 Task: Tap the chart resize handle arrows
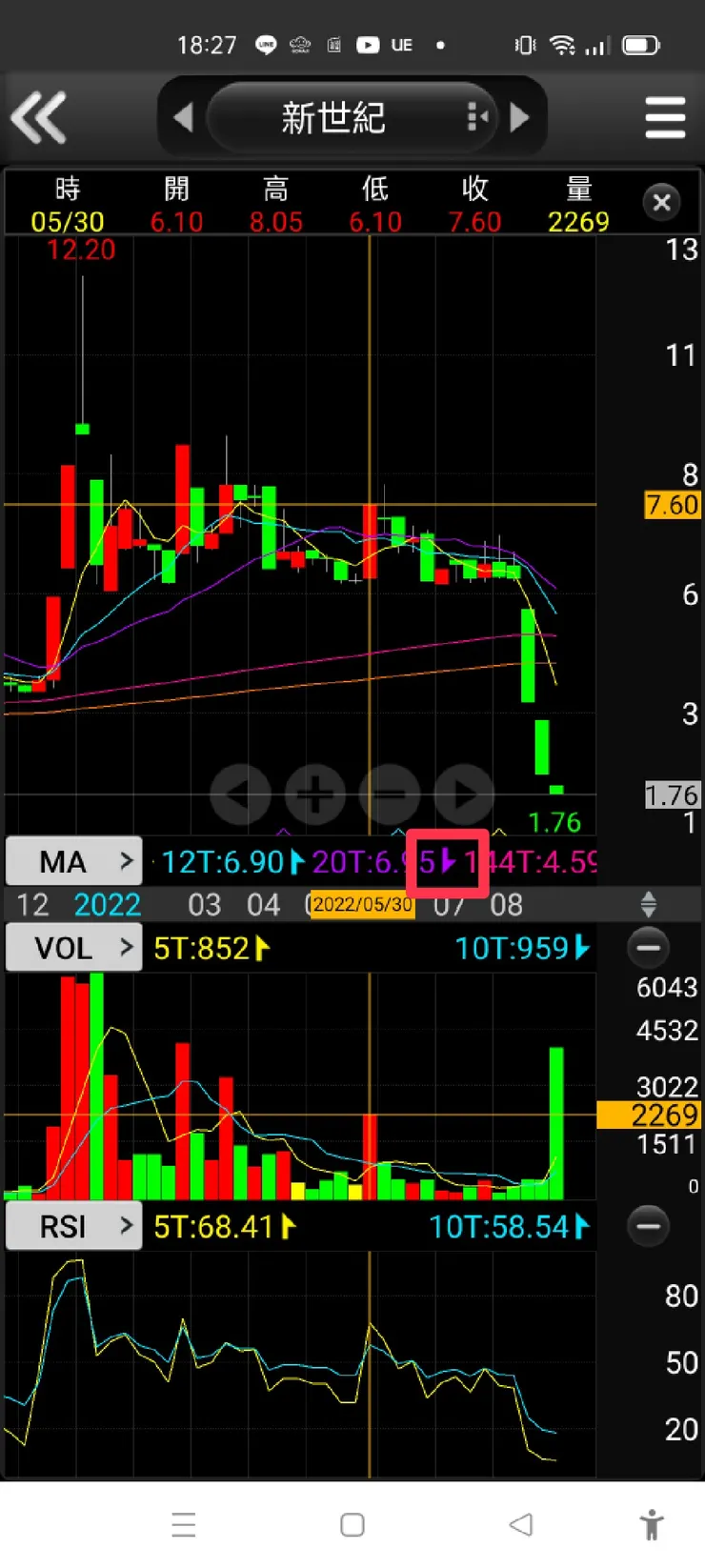pyautogui.click(x=649, y=904)
